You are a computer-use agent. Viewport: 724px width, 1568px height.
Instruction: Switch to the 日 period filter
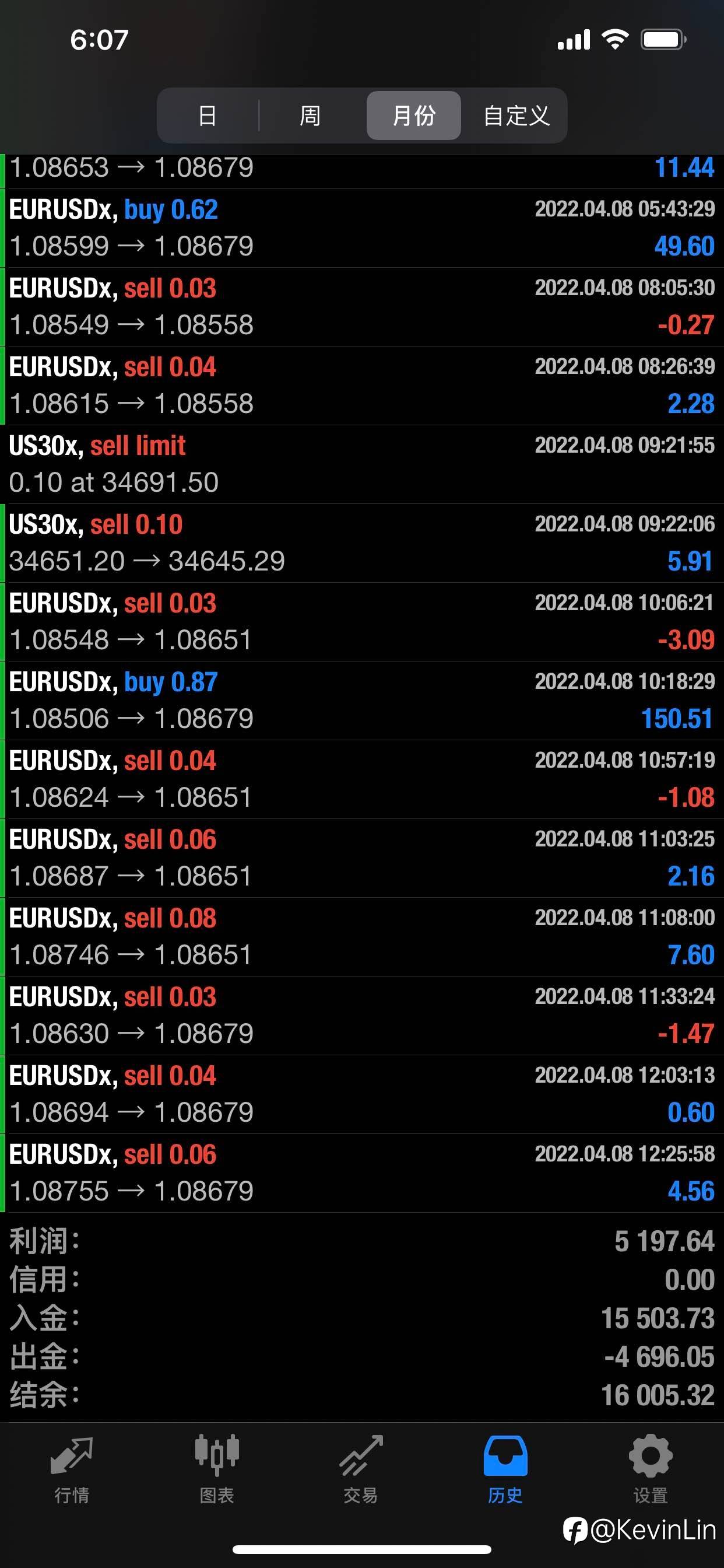208,116
